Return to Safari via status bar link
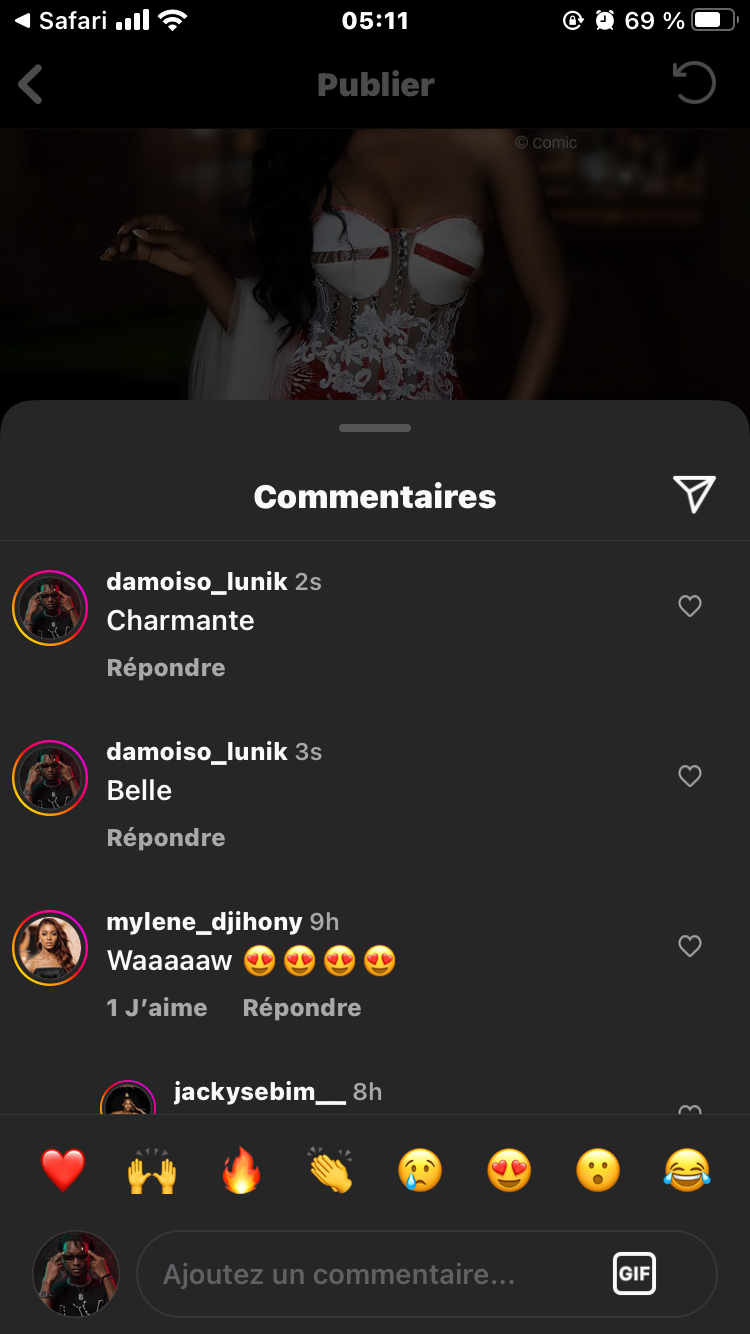750x1334 pixels. click(x=62, y=20)
